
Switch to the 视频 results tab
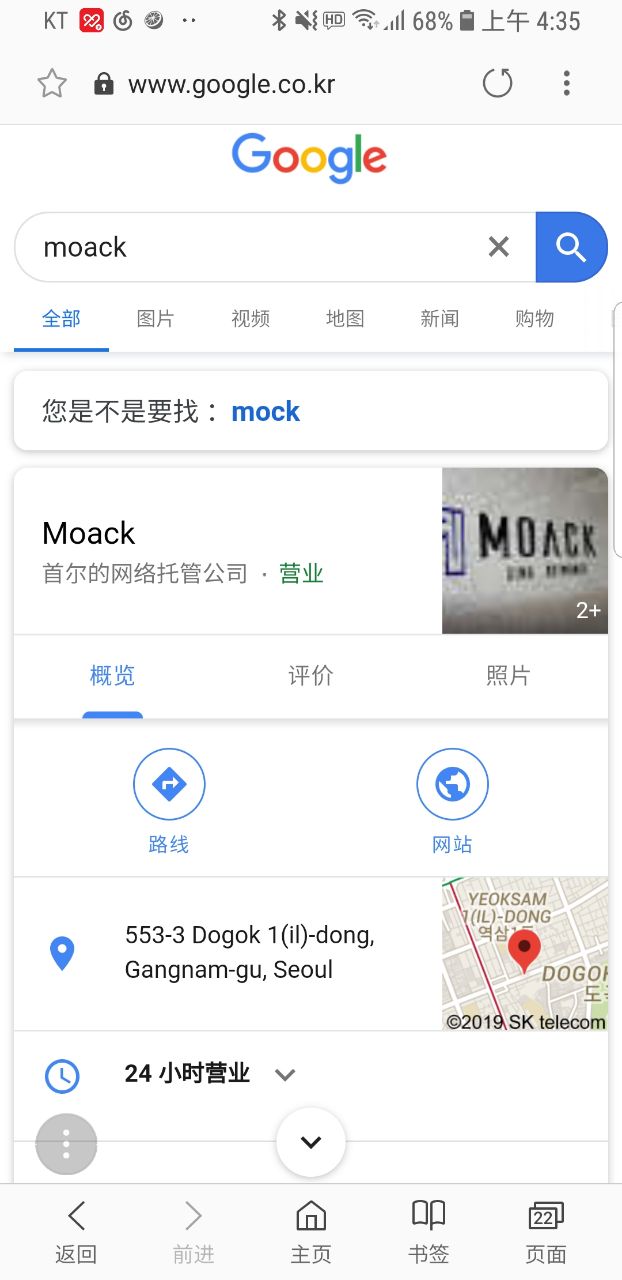coord(250,319)
